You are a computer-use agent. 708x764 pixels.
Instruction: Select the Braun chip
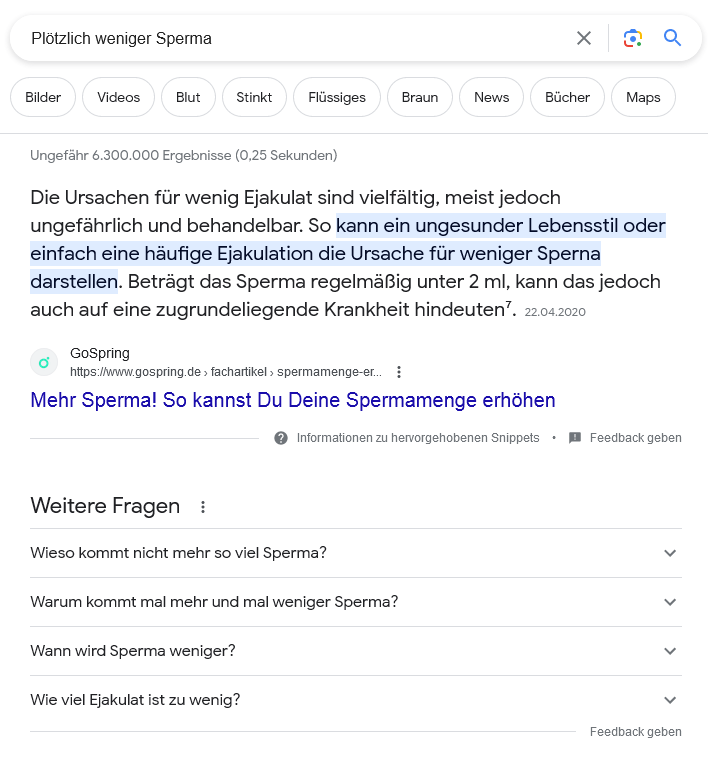click(x=420, y=97)
